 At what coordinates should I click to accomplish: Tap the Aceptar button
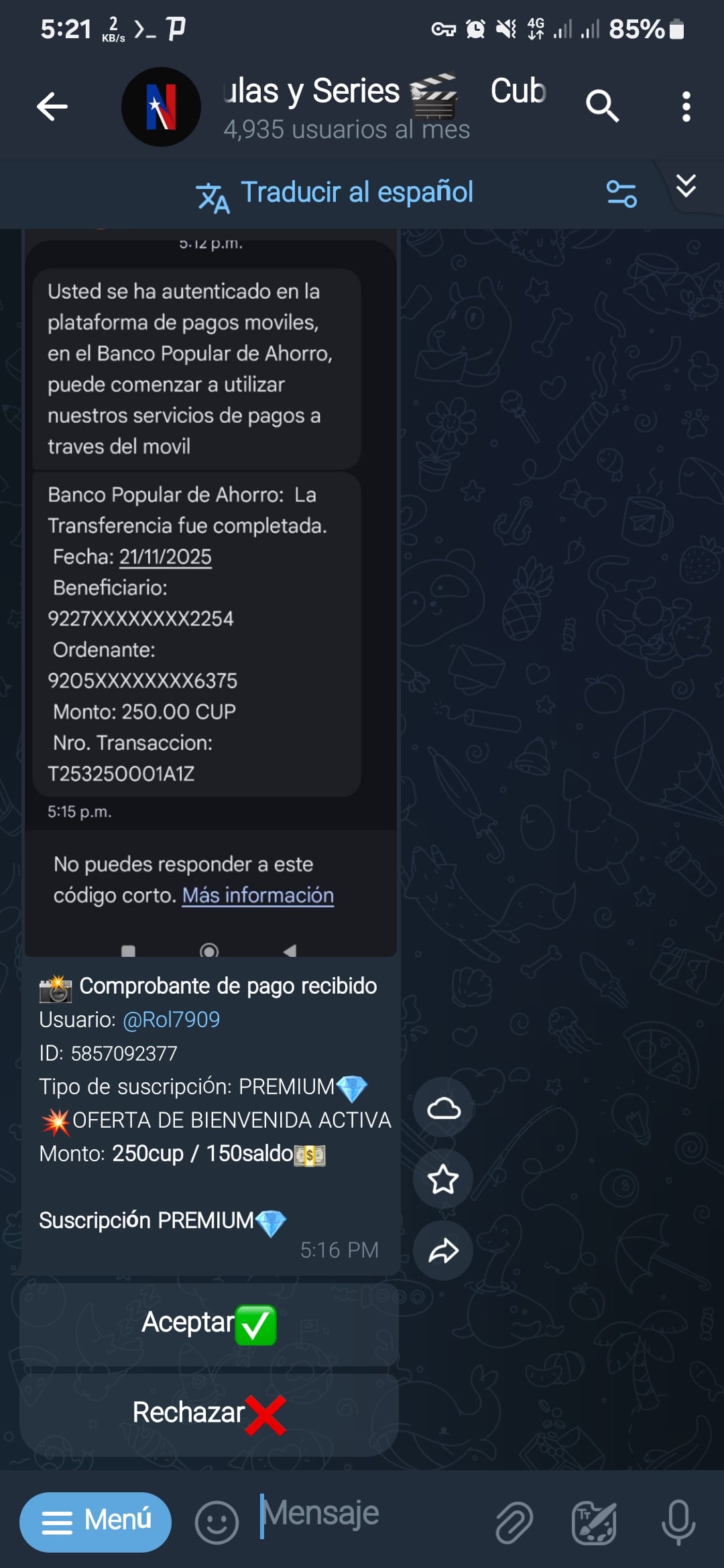click(209, 1325)
